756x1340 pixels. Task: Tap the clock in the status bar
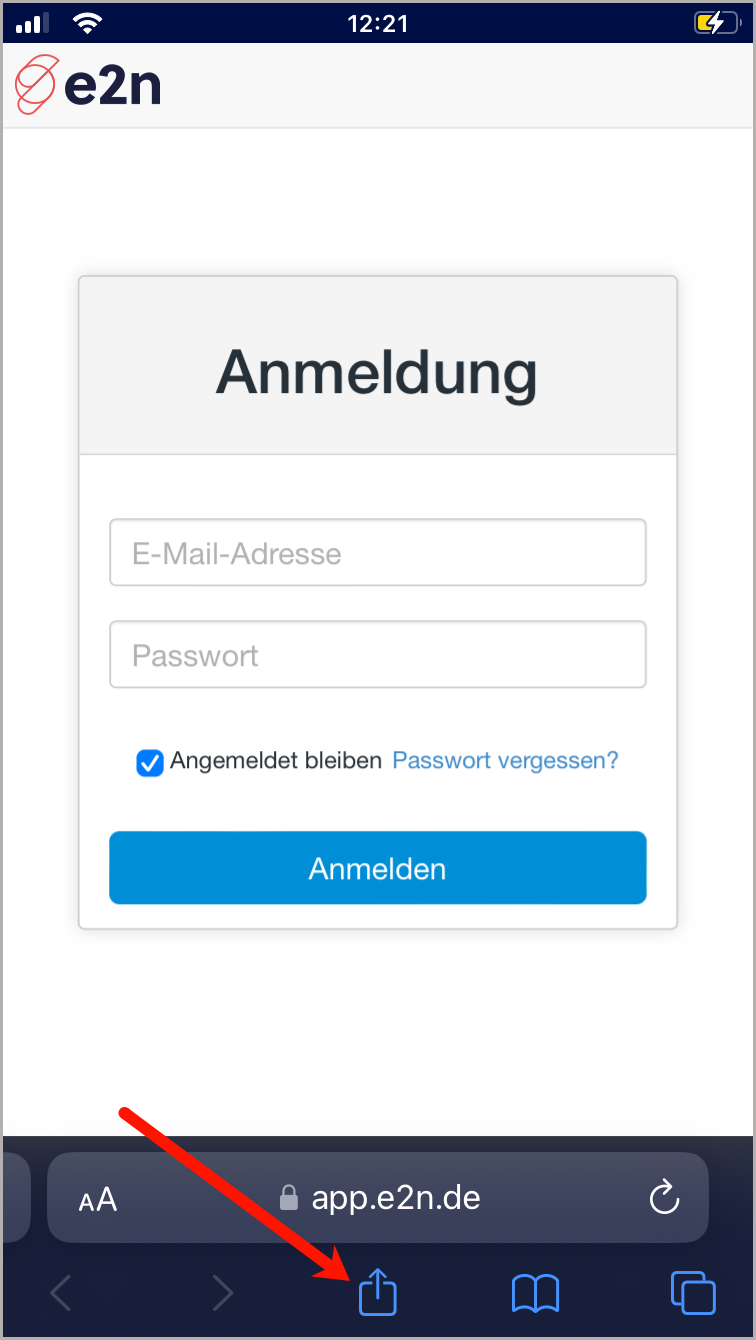[378, 21]
